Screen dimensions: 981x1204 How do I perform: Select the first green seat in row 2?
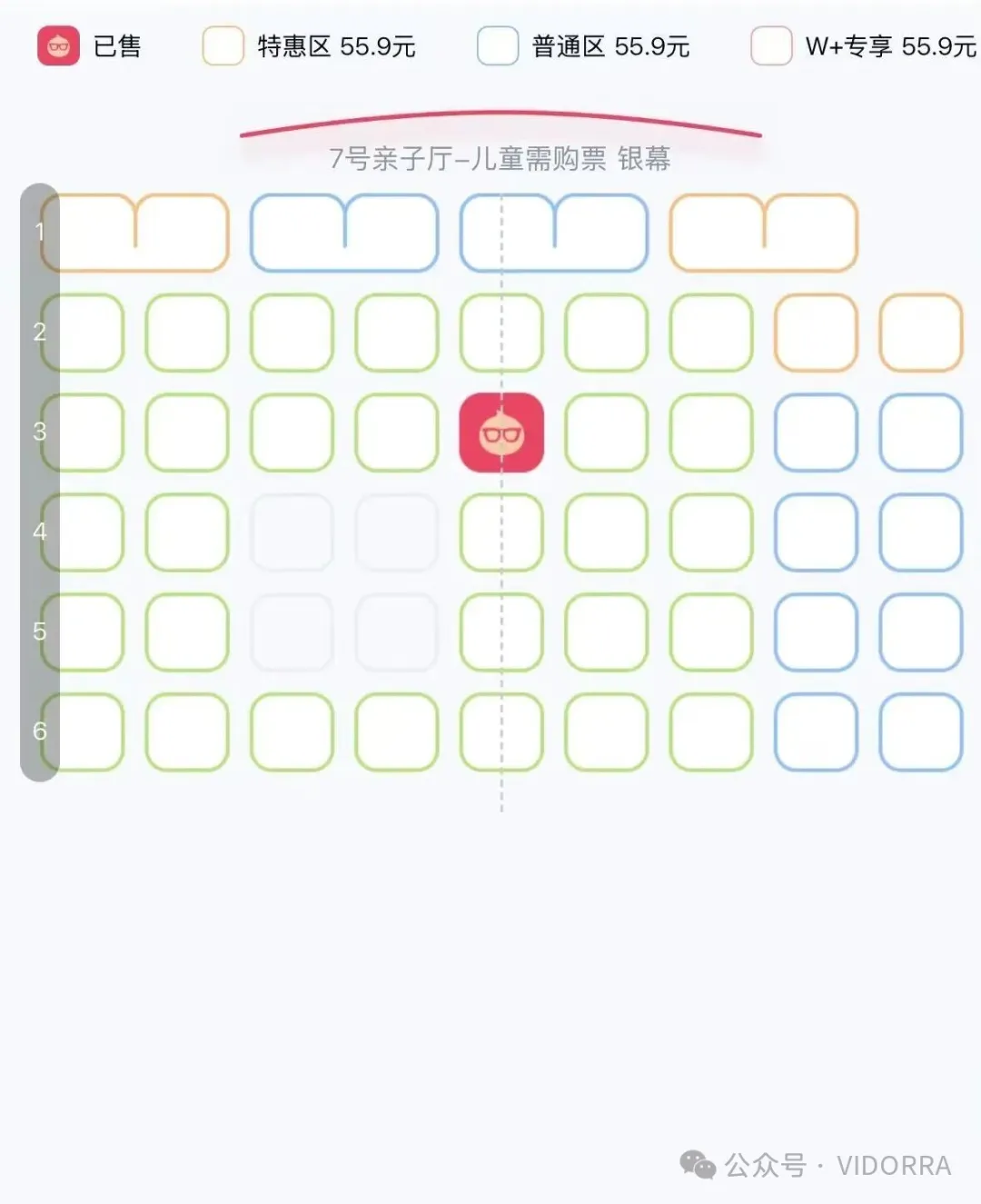[83, 333]
